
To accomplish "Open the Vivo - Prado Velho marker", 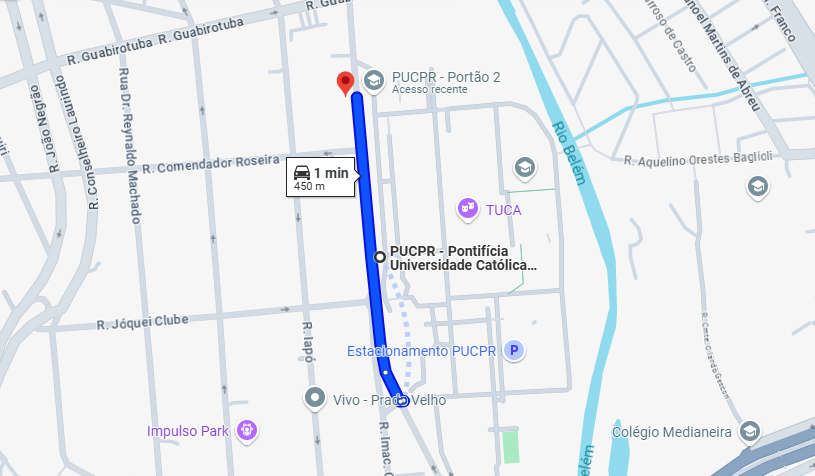I will [316, 399].
